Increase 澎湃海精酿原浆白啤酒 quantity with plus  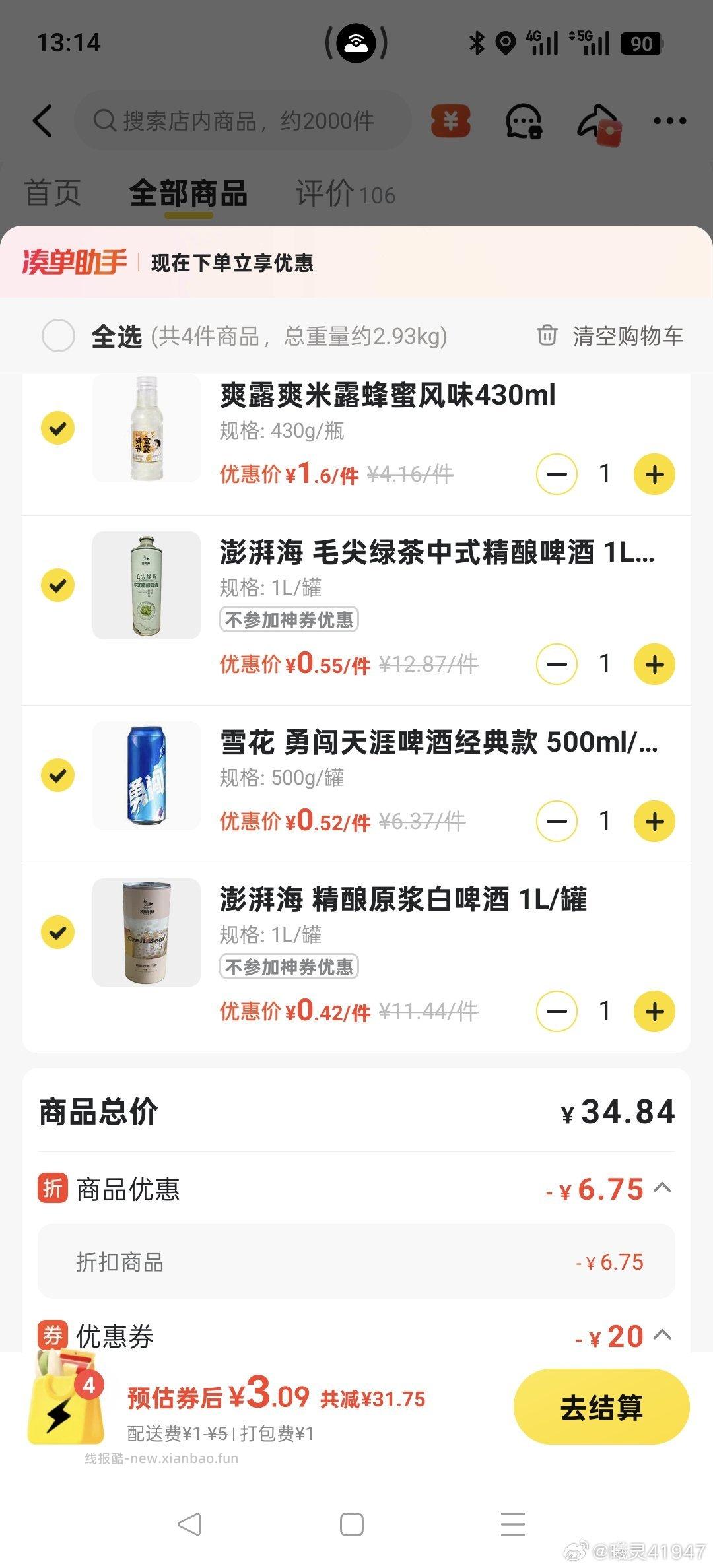(654, 1010)
